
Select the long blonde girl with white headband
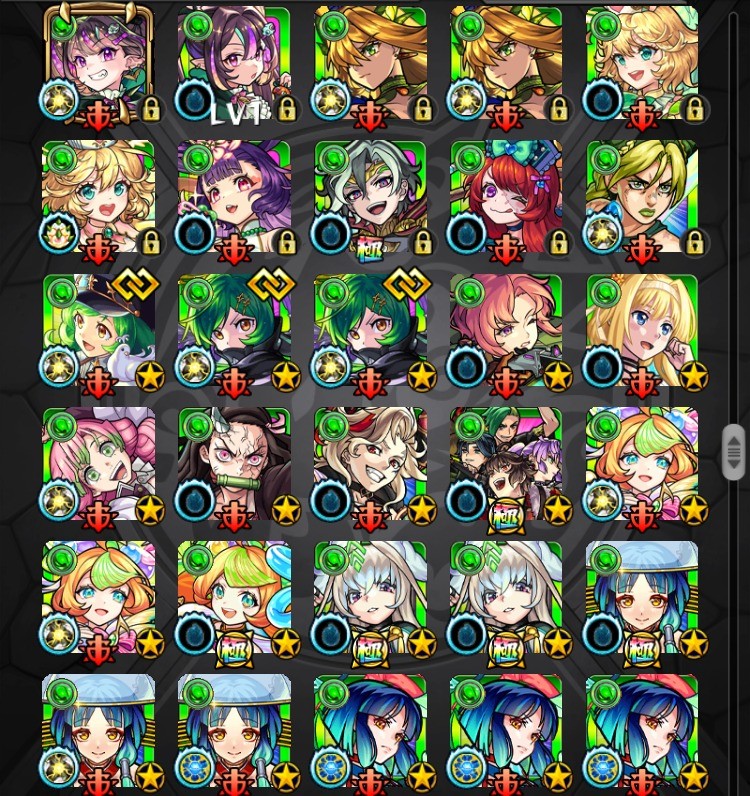click(642, 330)
